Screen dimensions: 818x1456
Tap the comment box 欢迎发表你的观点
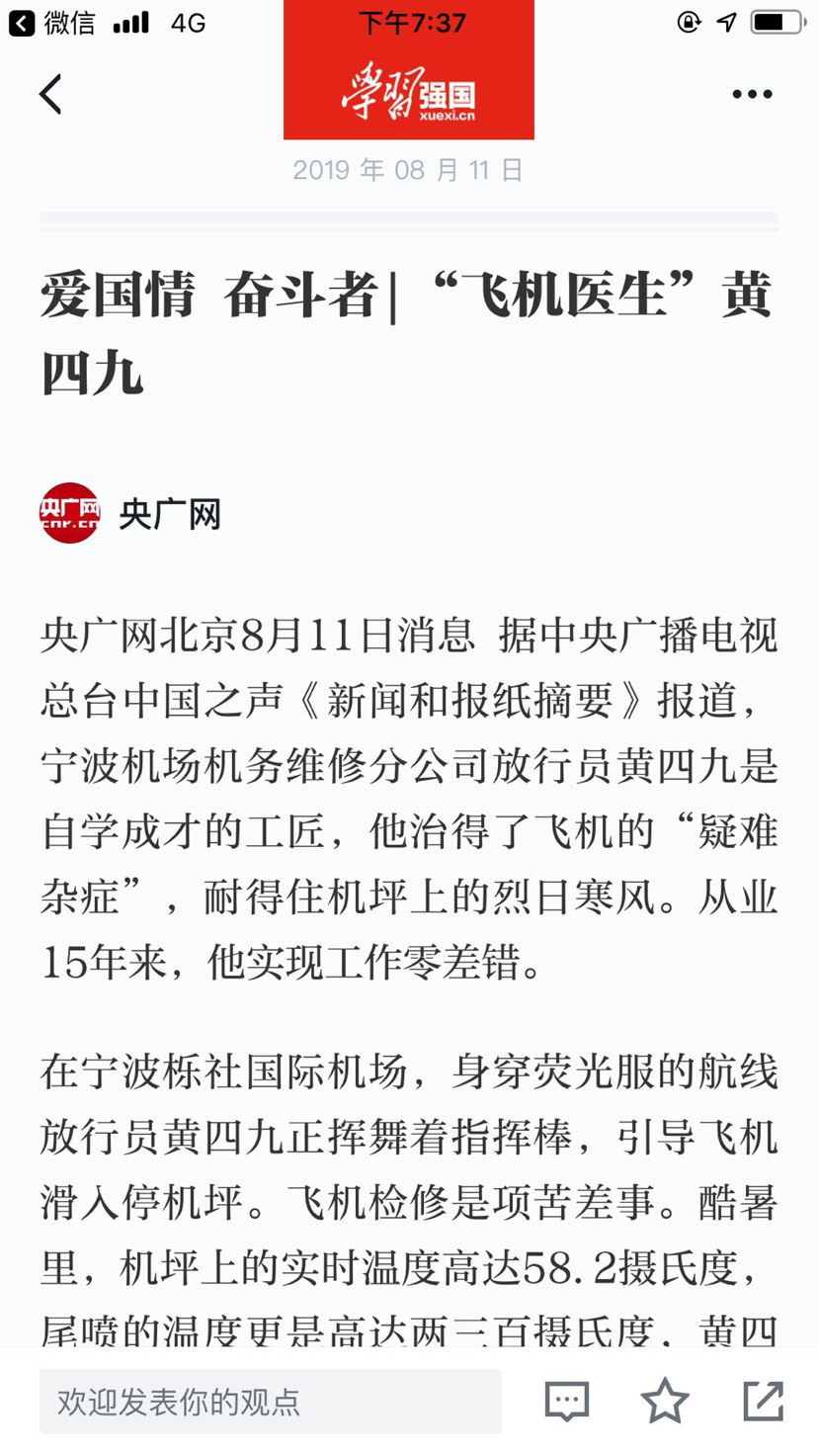270,1401
